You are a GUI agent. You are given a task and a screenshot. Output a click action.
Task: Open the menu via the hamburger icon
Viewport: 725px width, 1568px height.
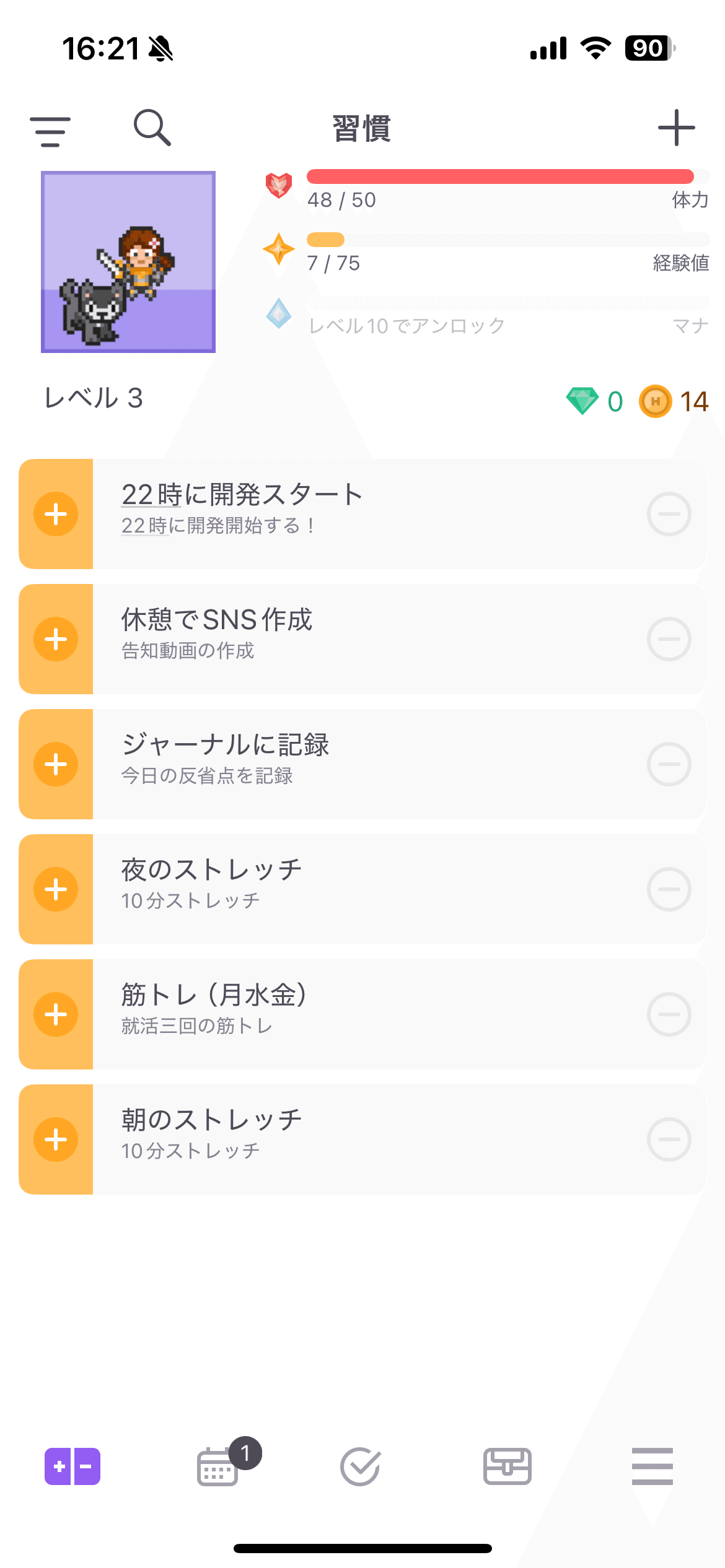[x=652, y=1466]
